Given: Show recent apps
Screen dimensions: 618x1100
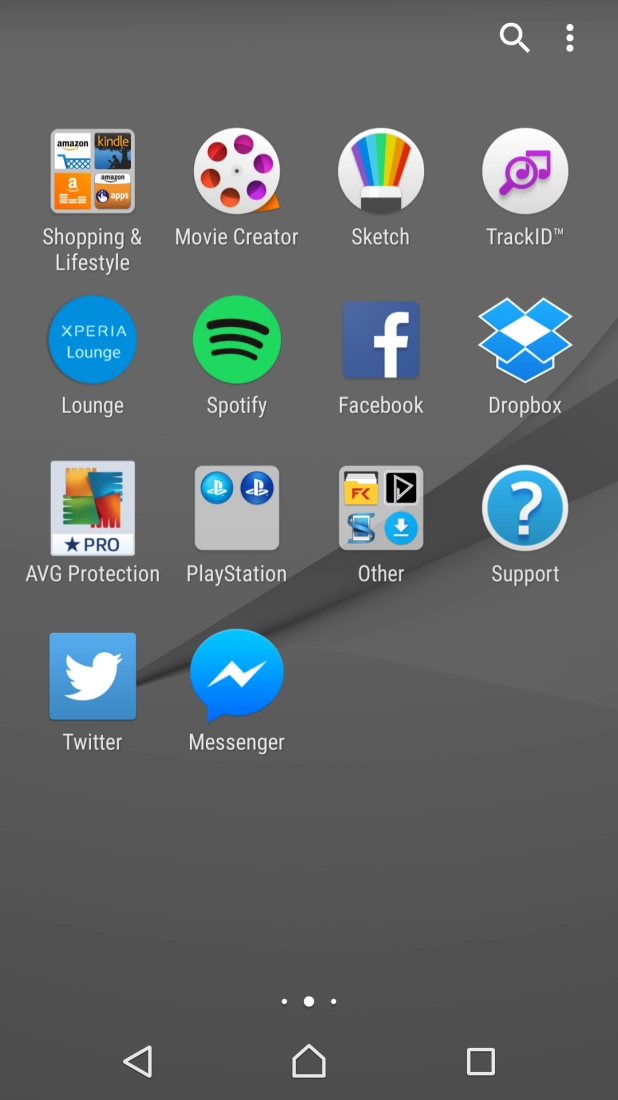Looking at the screenshot, I should (481, 1061).
